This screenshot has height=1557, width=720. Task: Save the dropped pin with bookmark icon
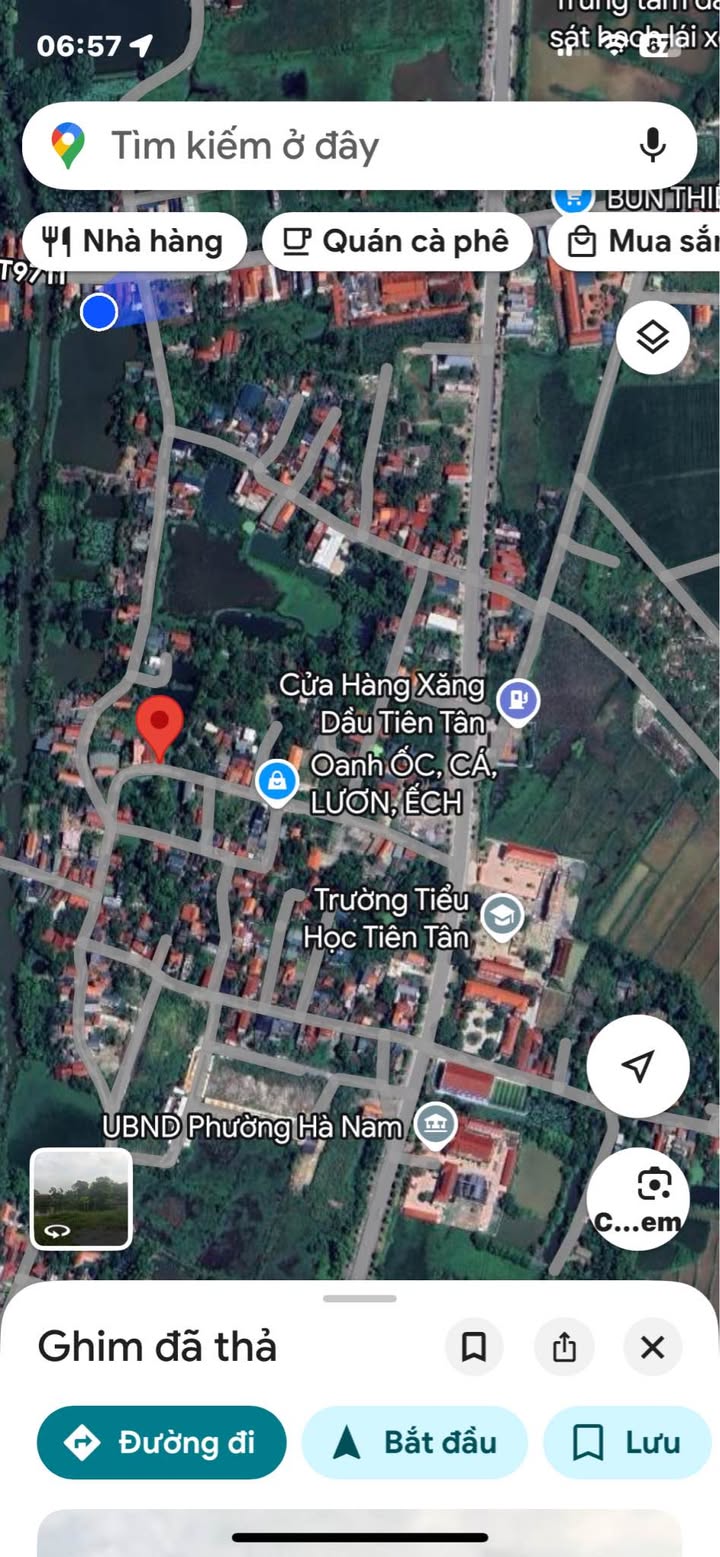pos(474,1347)
